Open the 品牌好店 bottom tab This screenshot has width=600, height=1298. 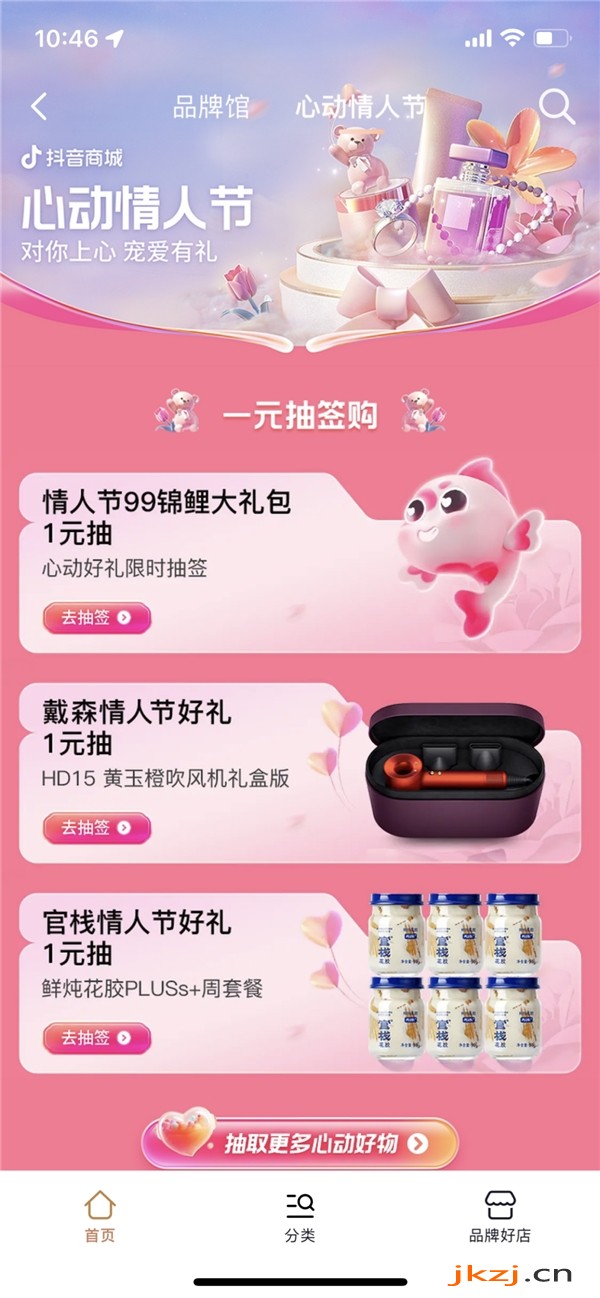500,1215
